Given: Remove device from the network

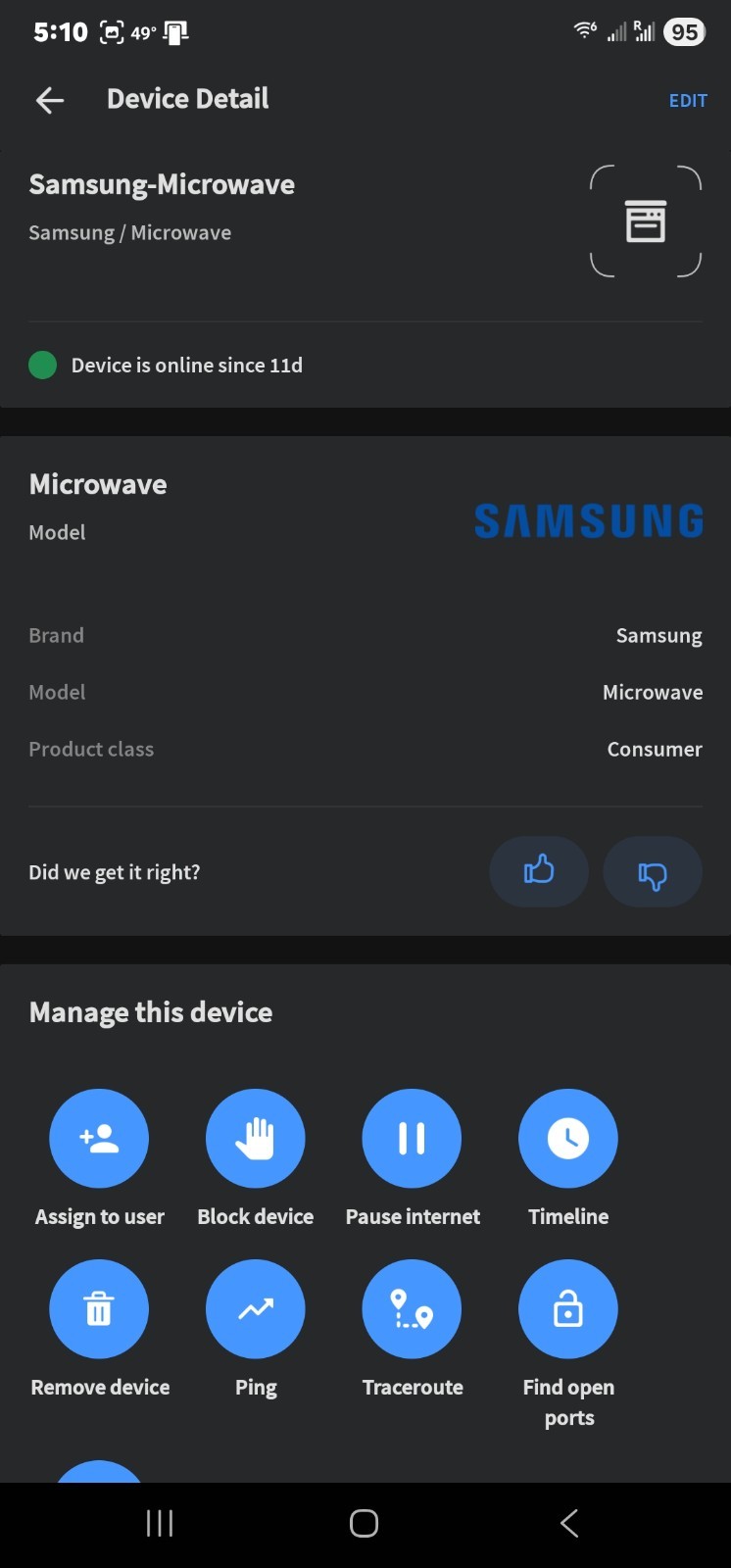Looking at the screenshot, I should point(99,1309).
